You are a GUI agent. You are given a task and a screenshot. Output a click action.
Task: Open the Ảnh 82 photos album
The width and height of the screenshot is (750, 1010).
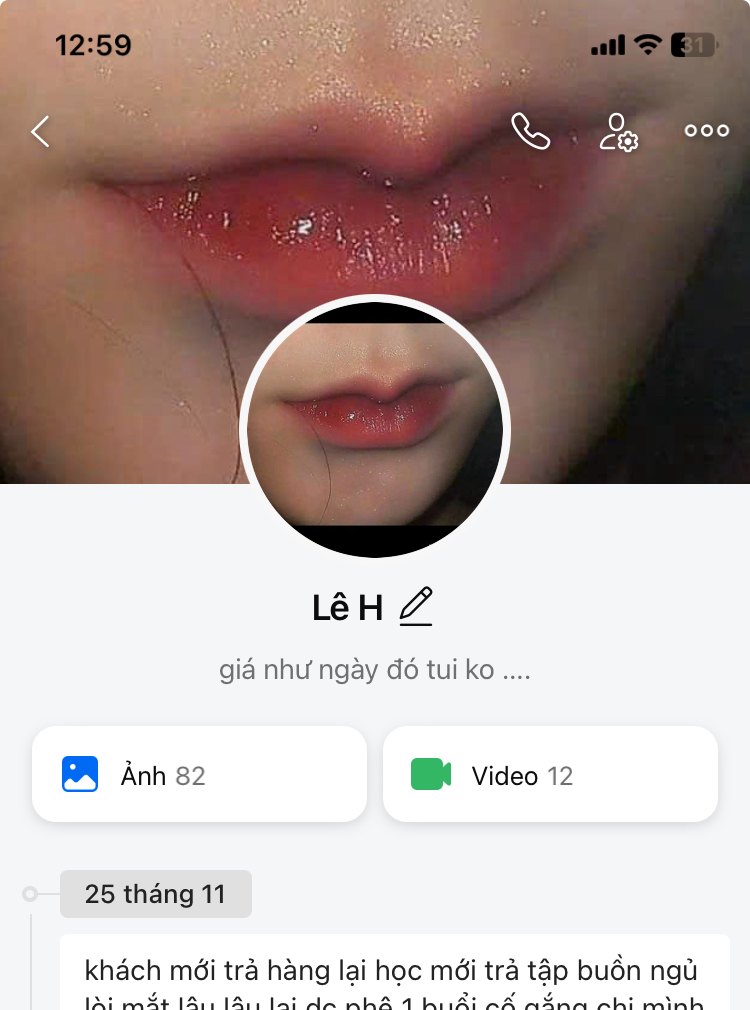pyautogui.click(x=199, y=775)
